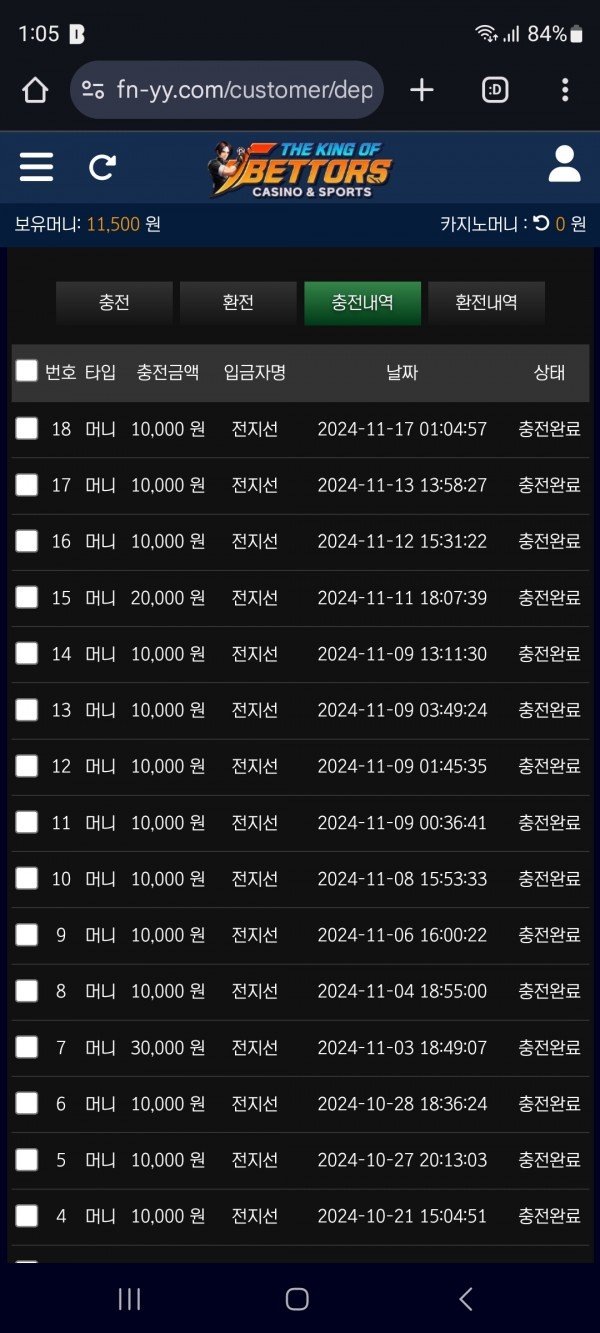The image size is (600, 1333).
Task: Open the browser tab switcher
Action: click(x=495, y=90)
